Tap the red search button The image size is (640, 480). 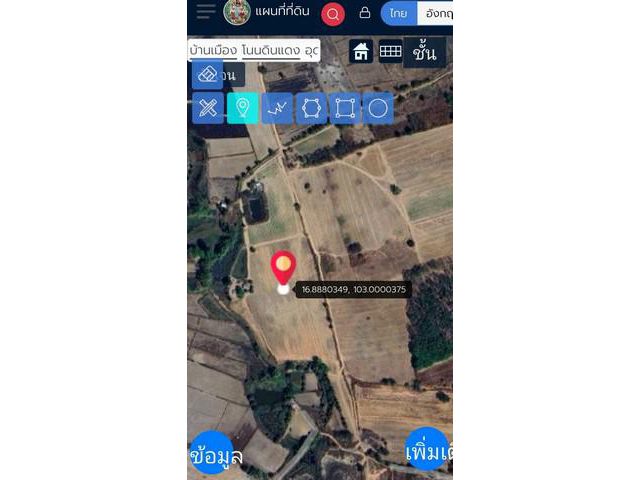333,13
